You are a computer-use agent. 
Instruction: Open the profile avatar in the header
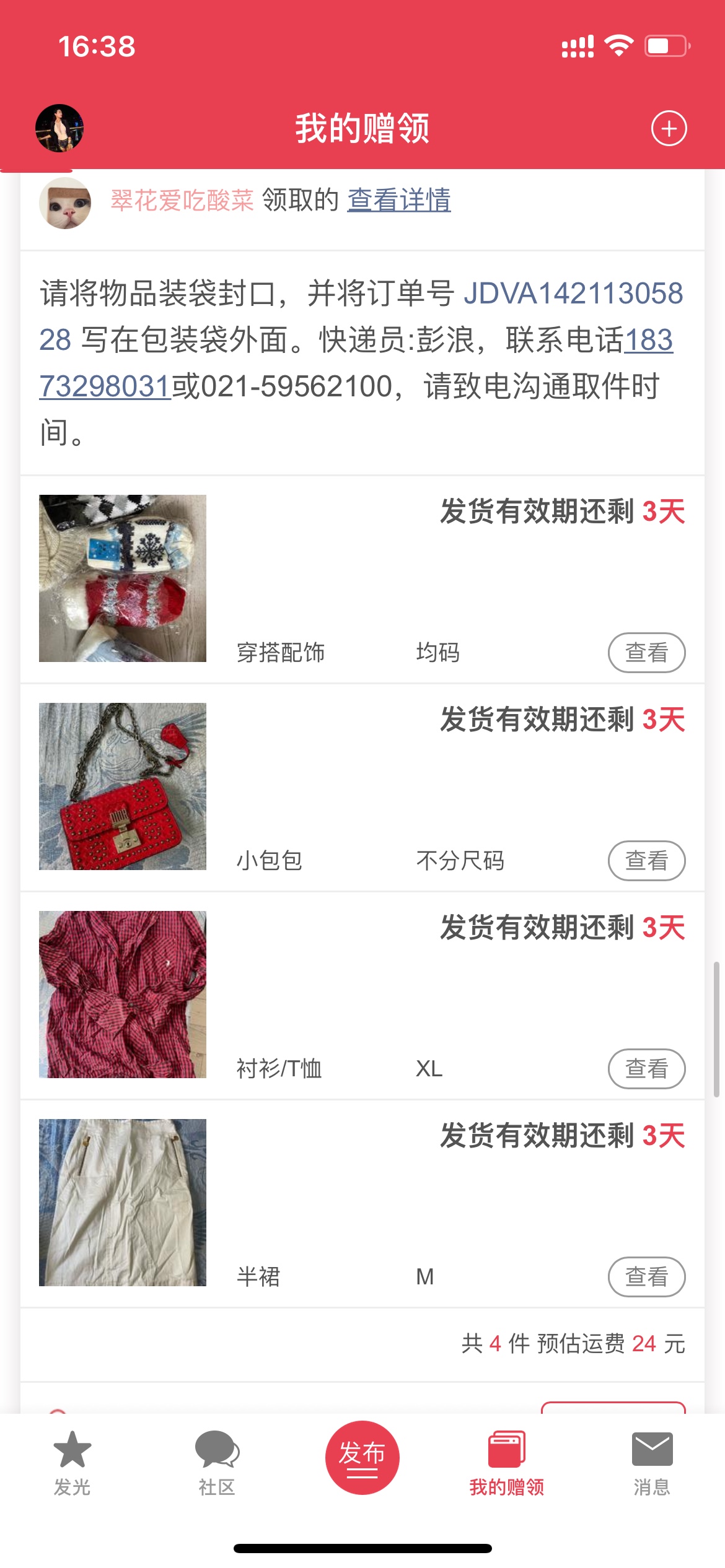59,128
